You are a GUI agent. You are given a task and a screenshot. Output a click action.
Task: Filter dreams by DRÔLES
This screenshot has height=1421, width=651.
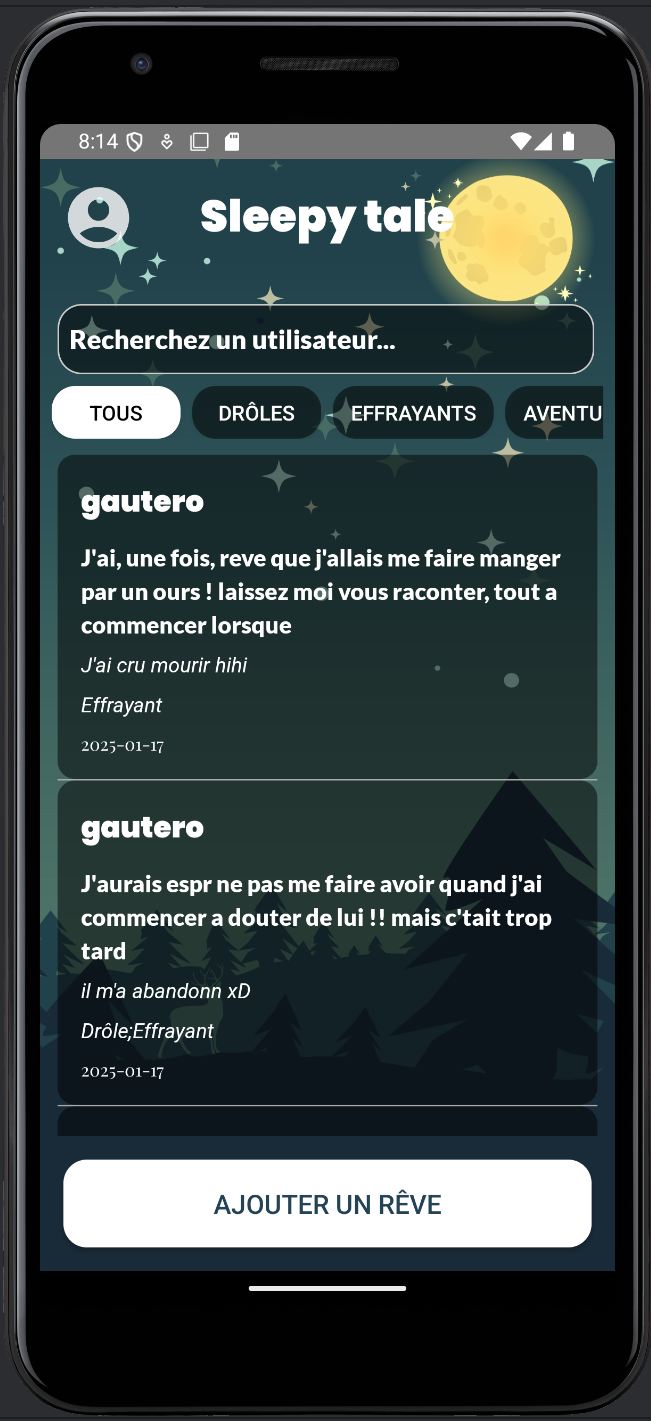[x=256, y=413]
